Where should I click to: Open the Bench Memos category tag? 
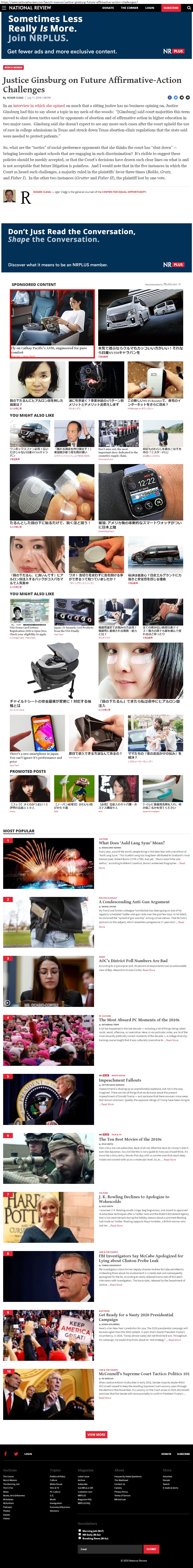[13, 68]
